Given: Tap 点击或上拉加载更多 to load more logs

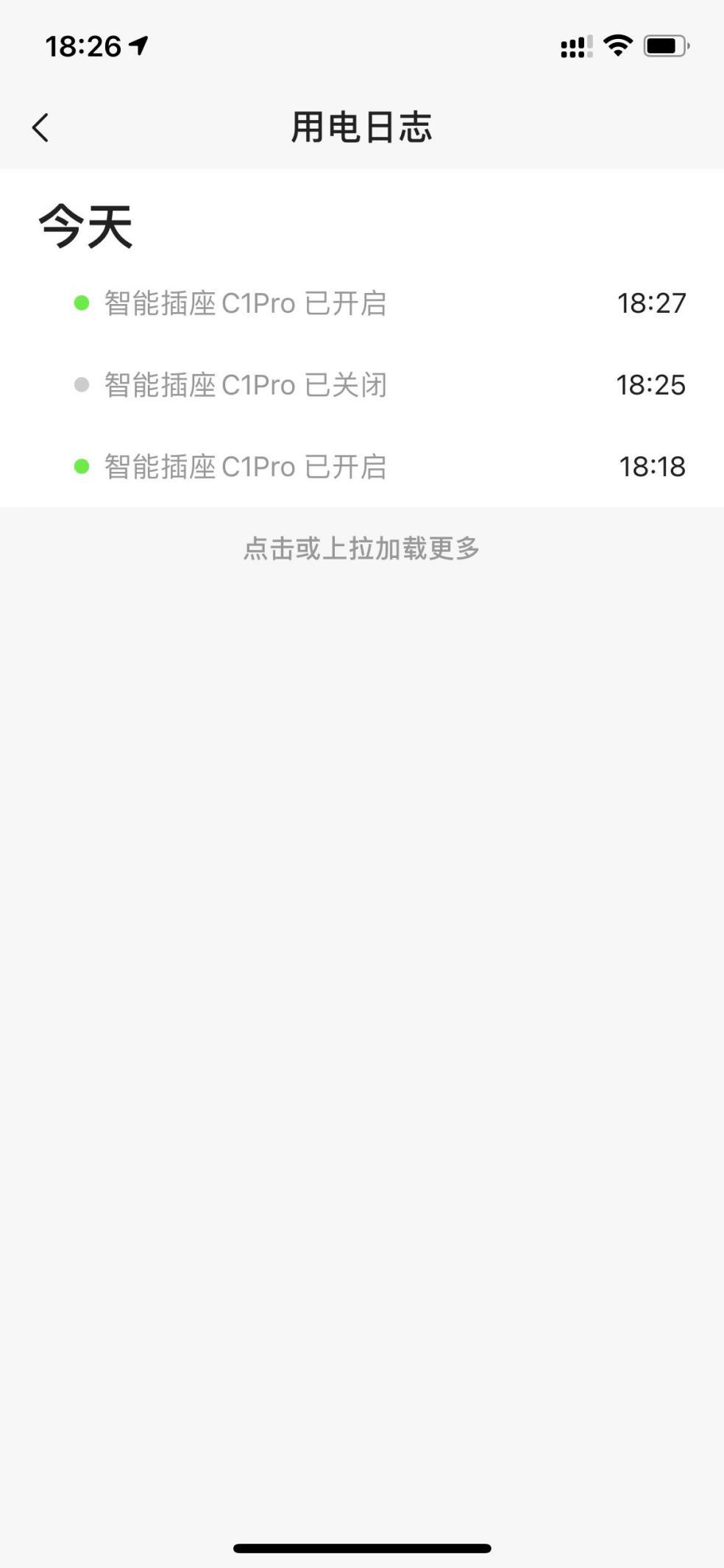Looking at the screenshot, I should (362, 549).
